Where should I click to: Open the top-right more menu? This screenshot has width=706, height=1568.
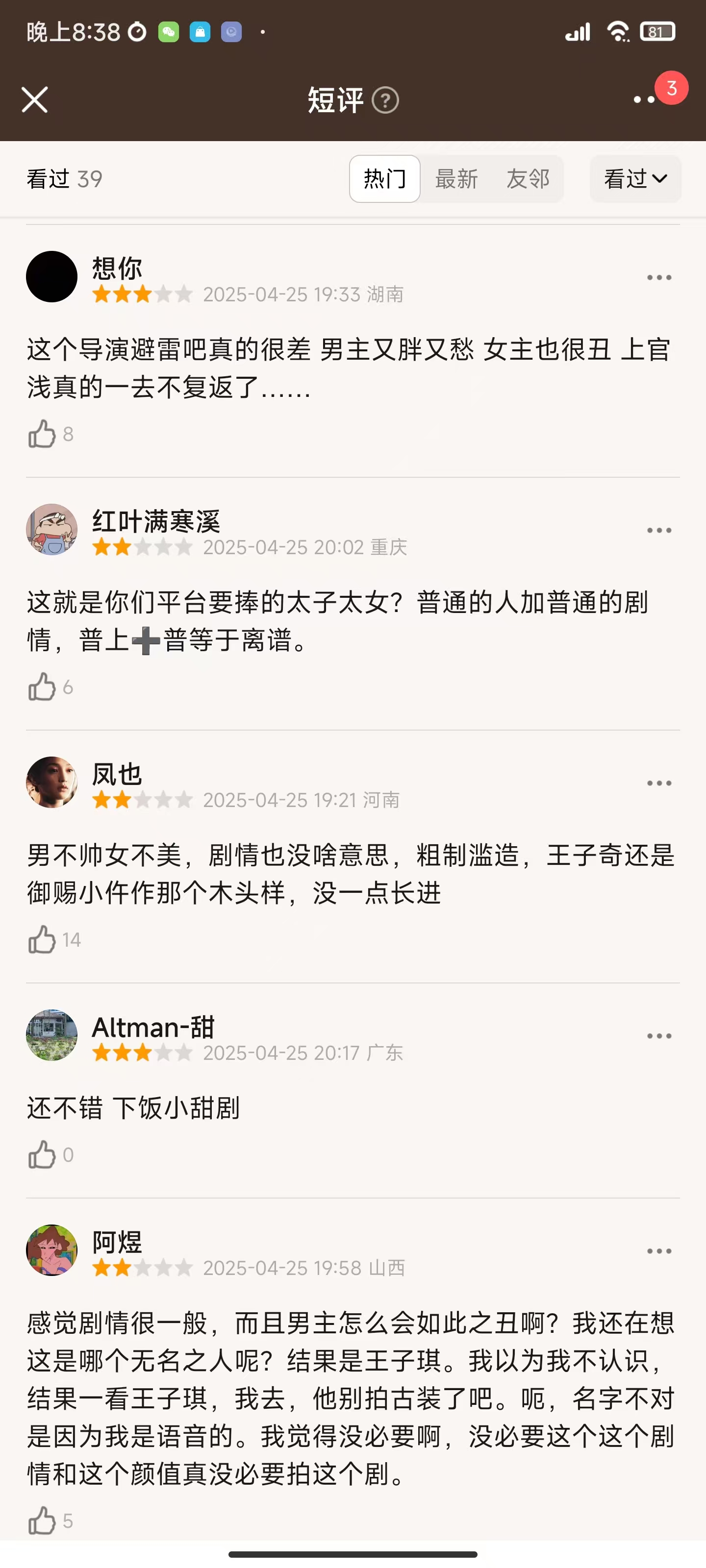(645, 99)
